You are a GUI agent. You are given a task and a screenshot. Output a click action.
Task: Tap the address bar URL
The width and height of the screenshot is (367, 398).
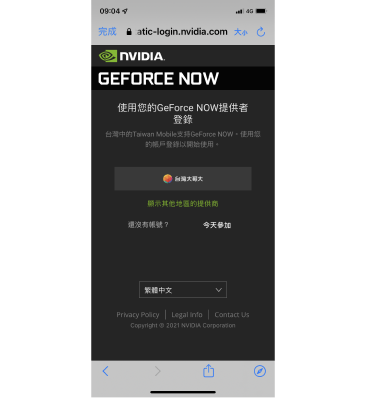click(182, 32)
